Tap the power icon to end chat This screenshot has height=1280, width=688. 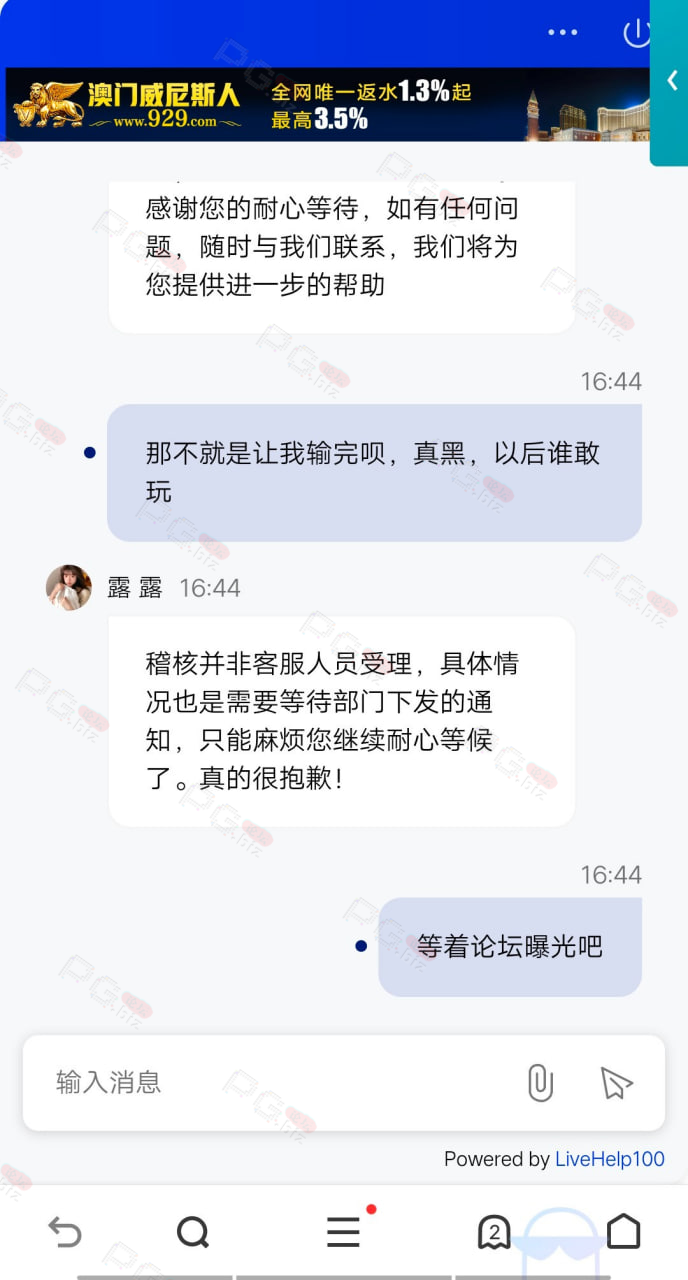(x=636, y=32)
